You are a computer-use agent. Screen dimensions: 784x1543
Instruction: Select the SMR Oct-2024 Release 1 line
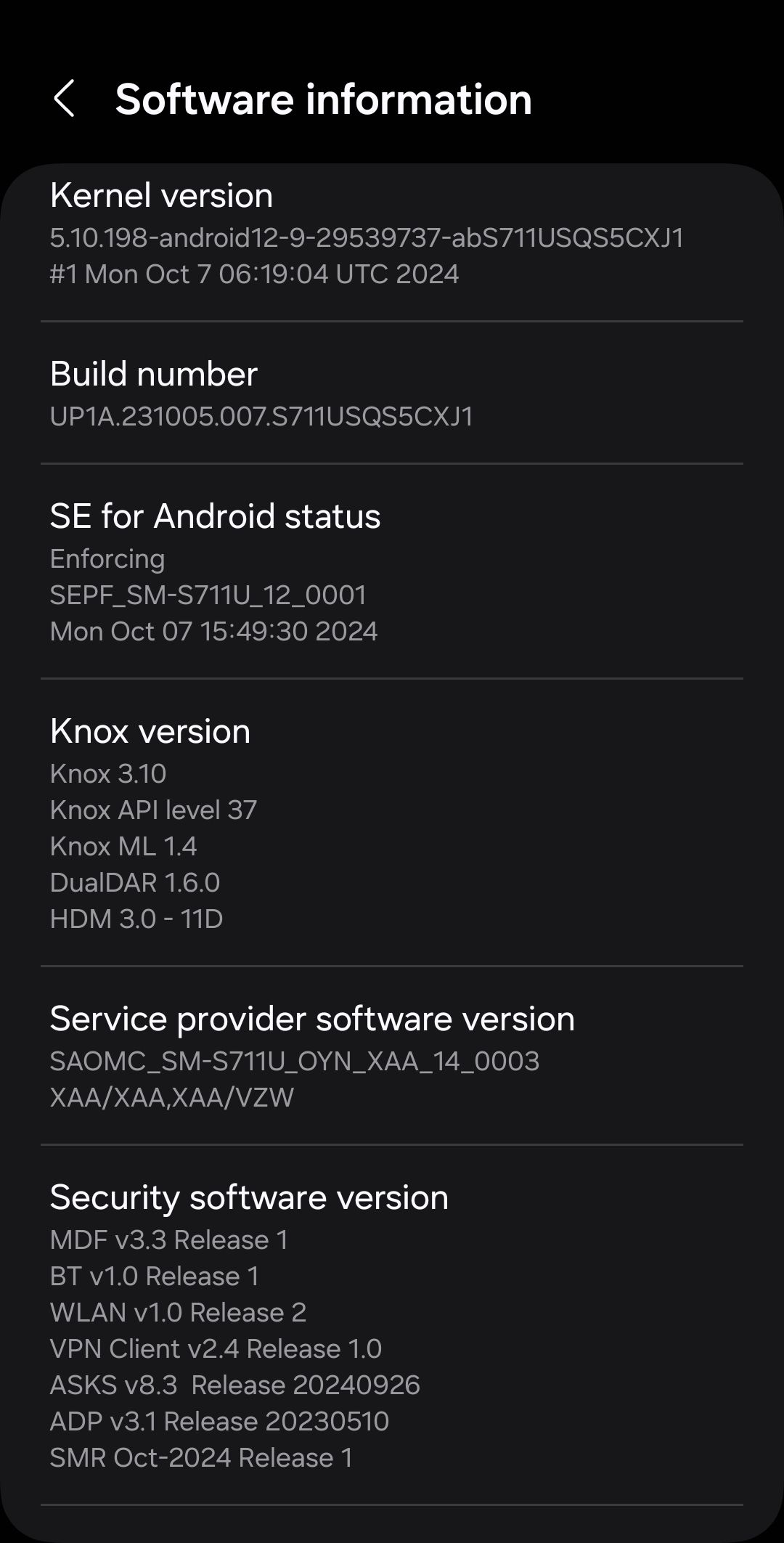click(x=201, y=1457)
